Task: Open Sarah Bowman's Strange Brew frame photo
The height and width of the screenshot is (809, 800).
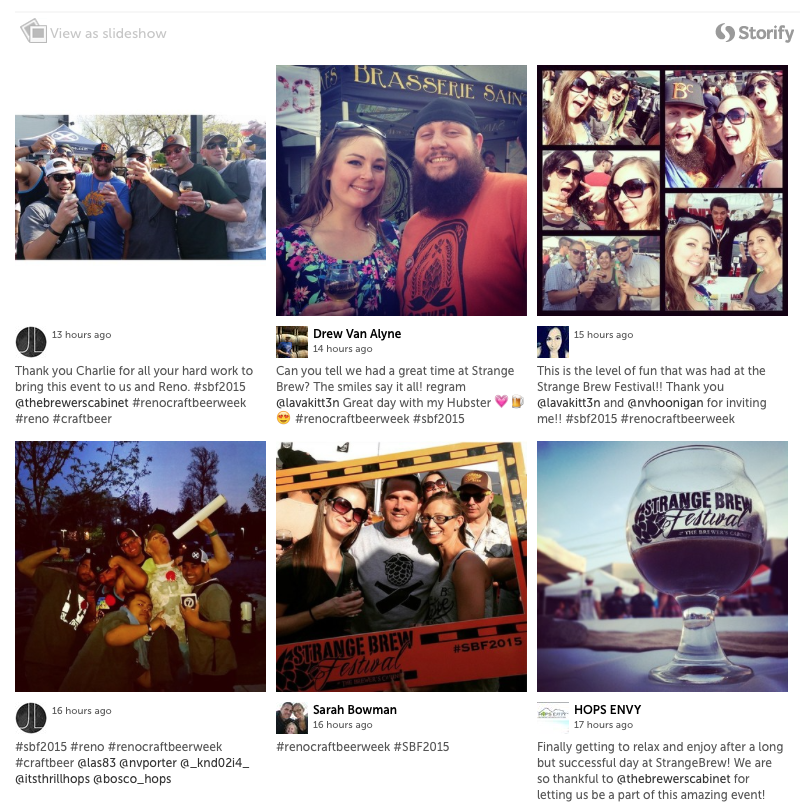Action: click(x=401, y=566)
